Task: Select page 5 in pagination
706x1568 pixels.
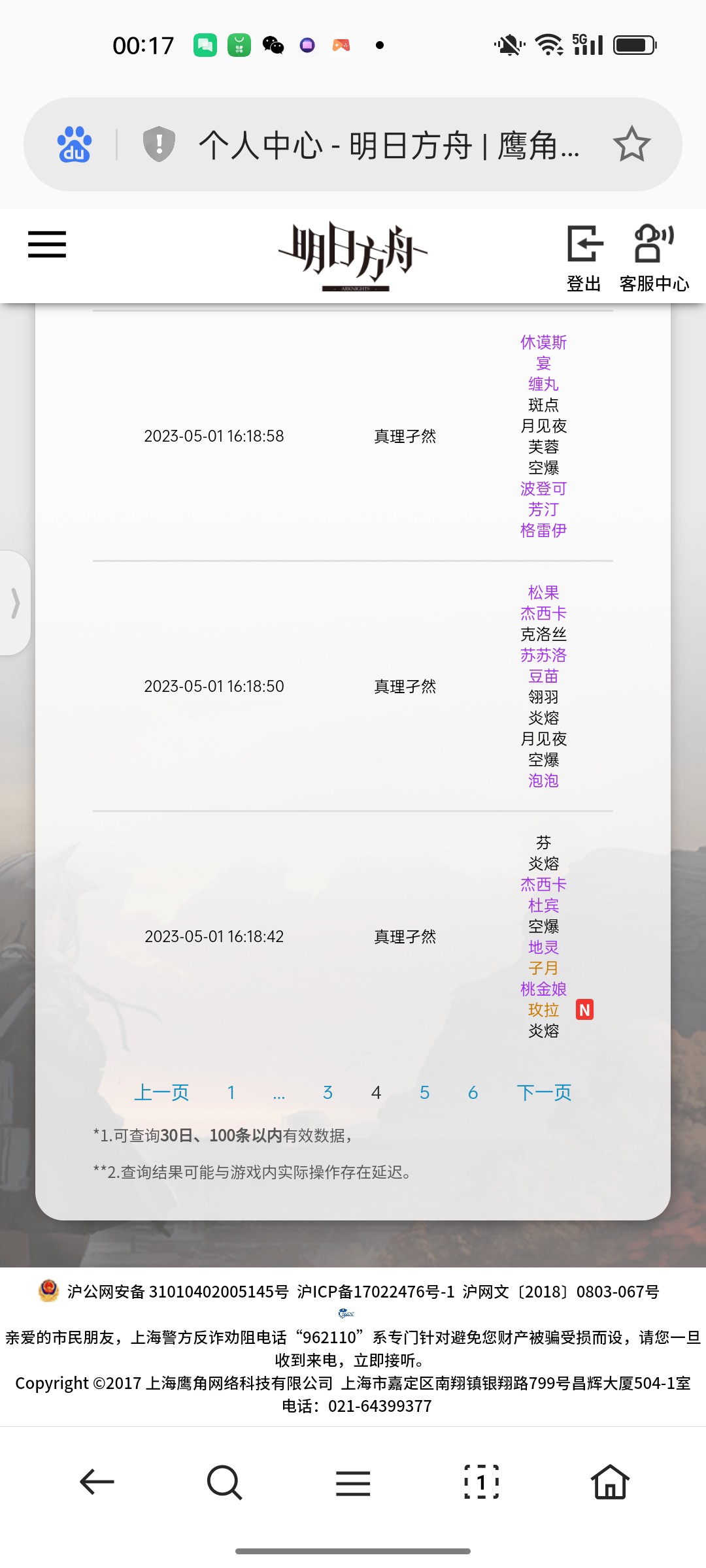Action: (x=424, y=1092)
